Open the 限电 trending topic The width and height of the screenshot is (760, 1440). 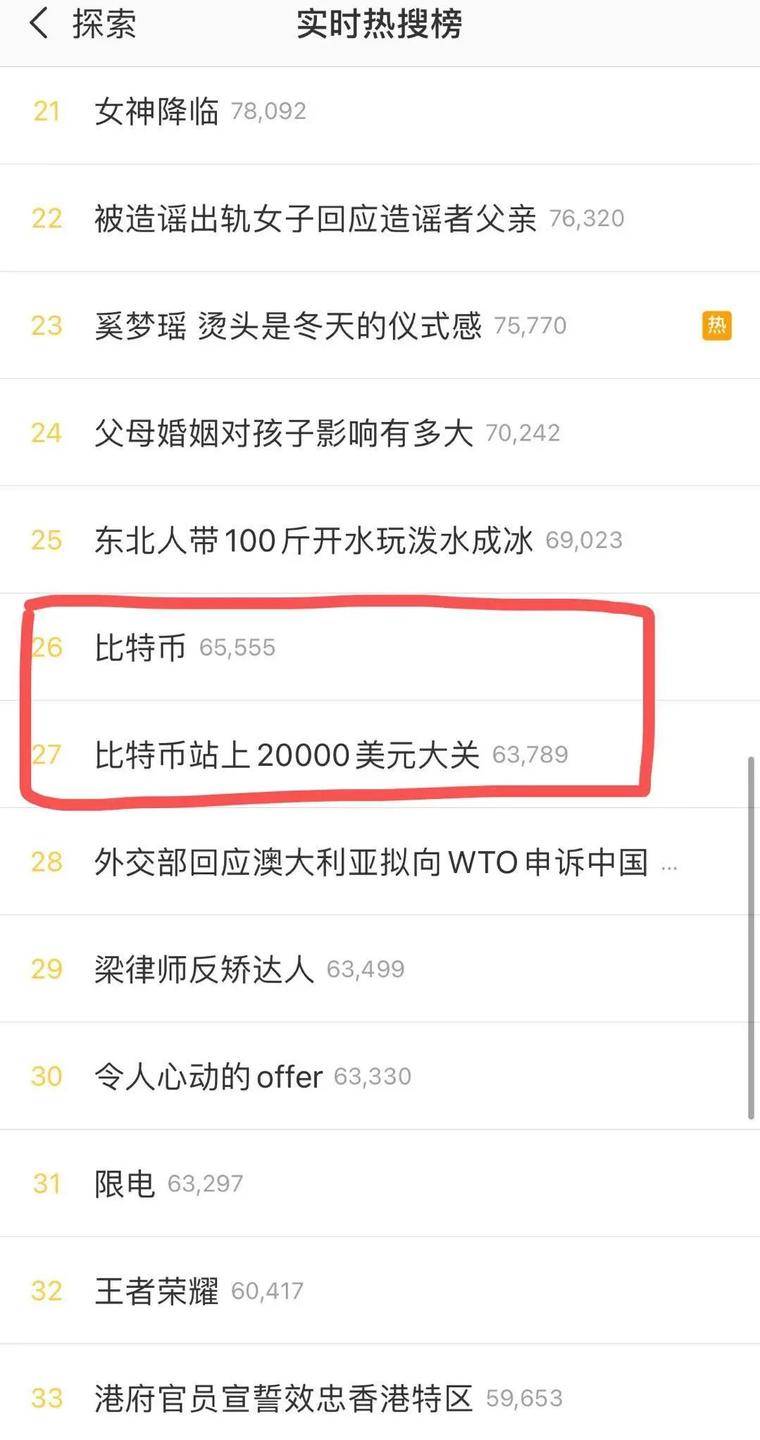click(380, 1183)
